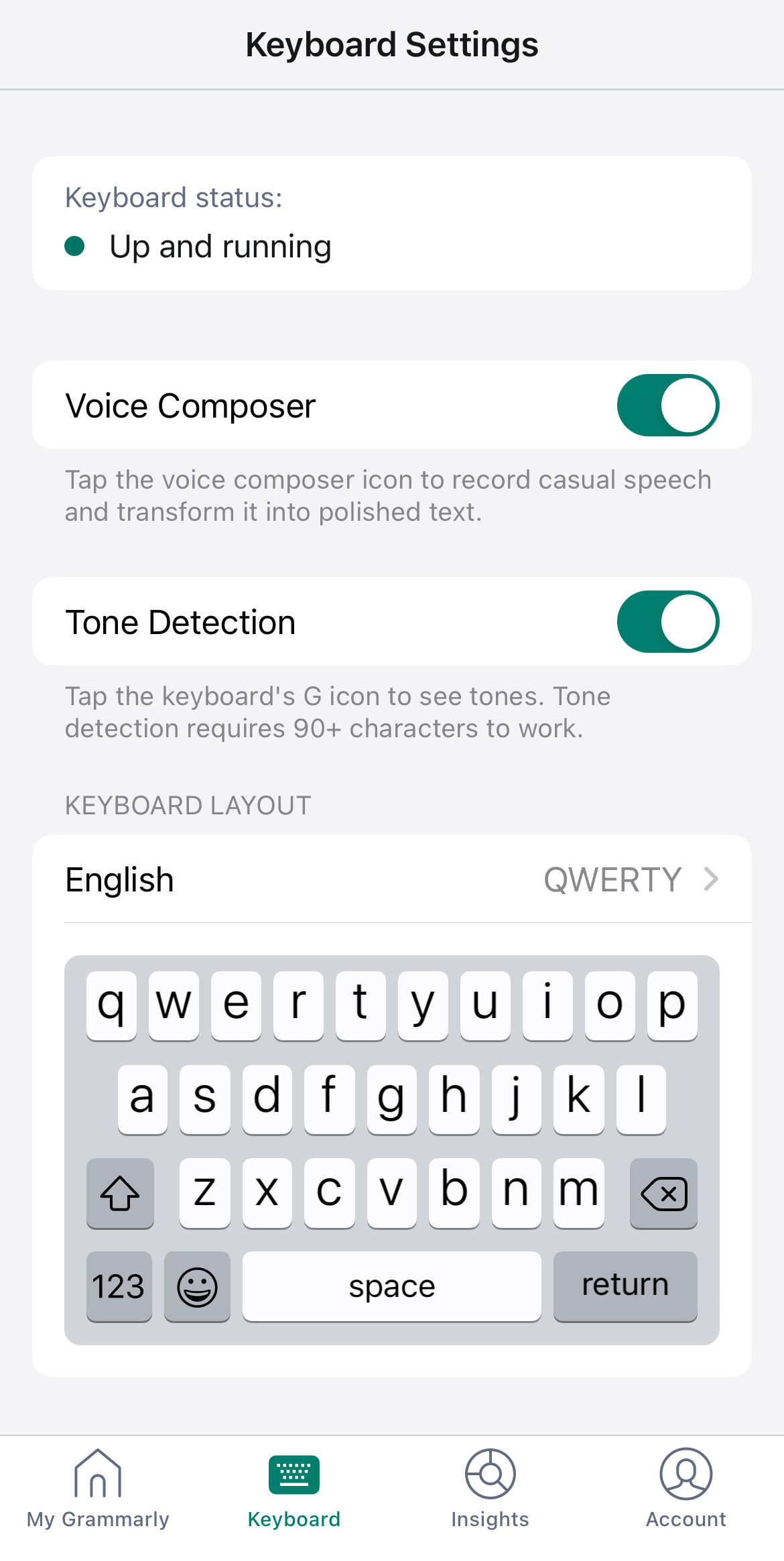Tap the Account profile icon
Screen dimensions: 784x1561
pos(685,1475)
